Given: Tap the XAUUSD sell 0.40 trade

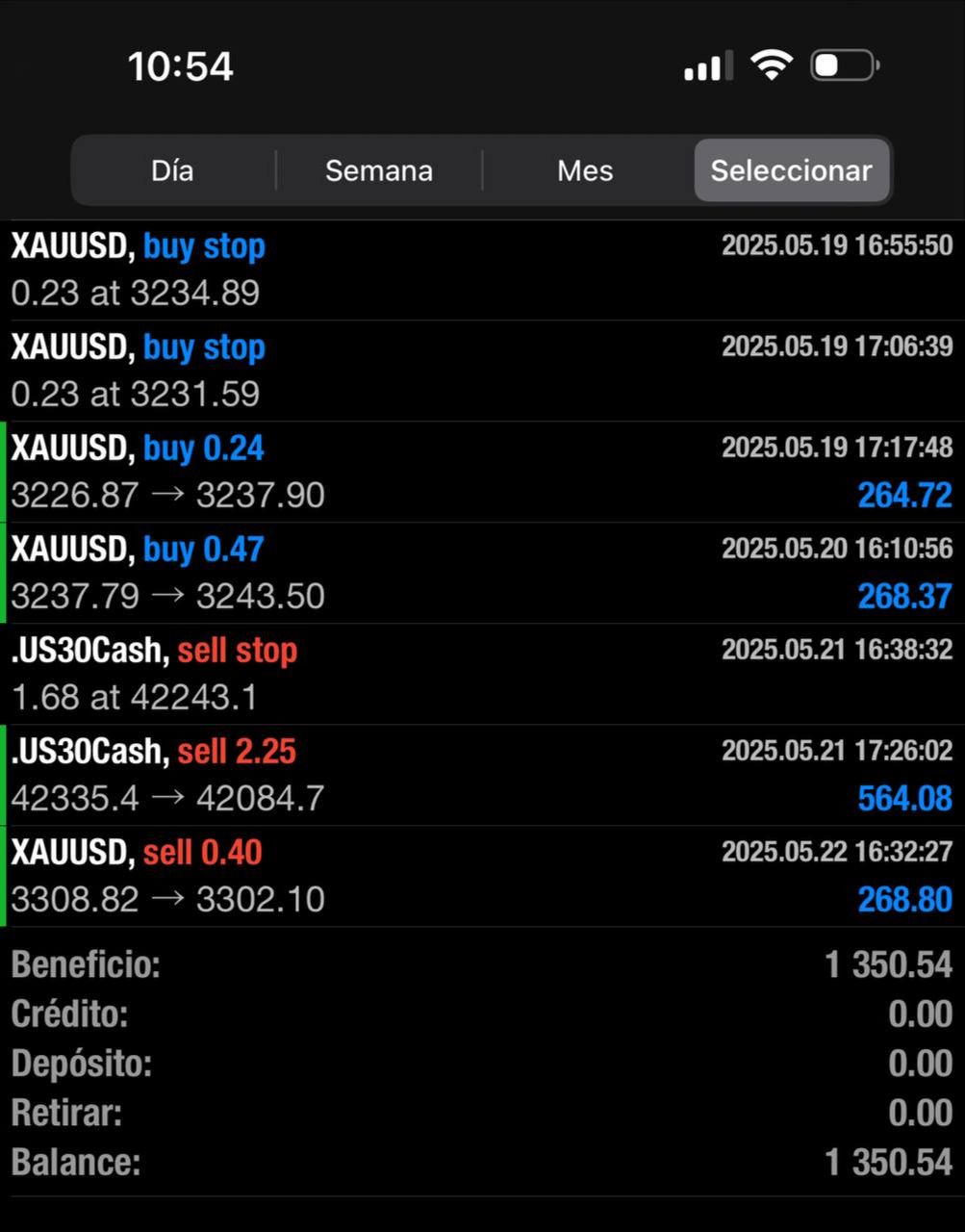Looking at the screenshot, I should [x=481, y=877].
